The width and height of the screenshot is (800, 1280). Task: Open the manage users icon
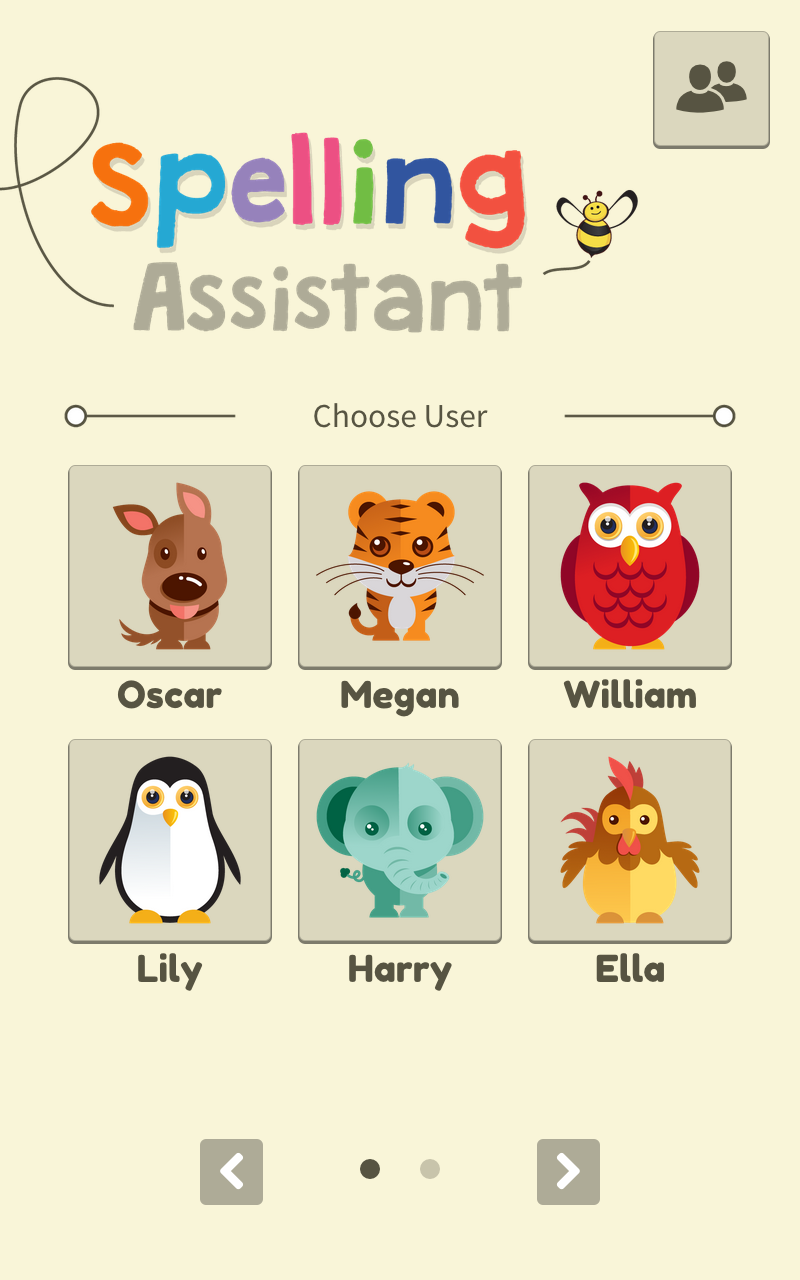pyautogui.click(x=711, y=89)
